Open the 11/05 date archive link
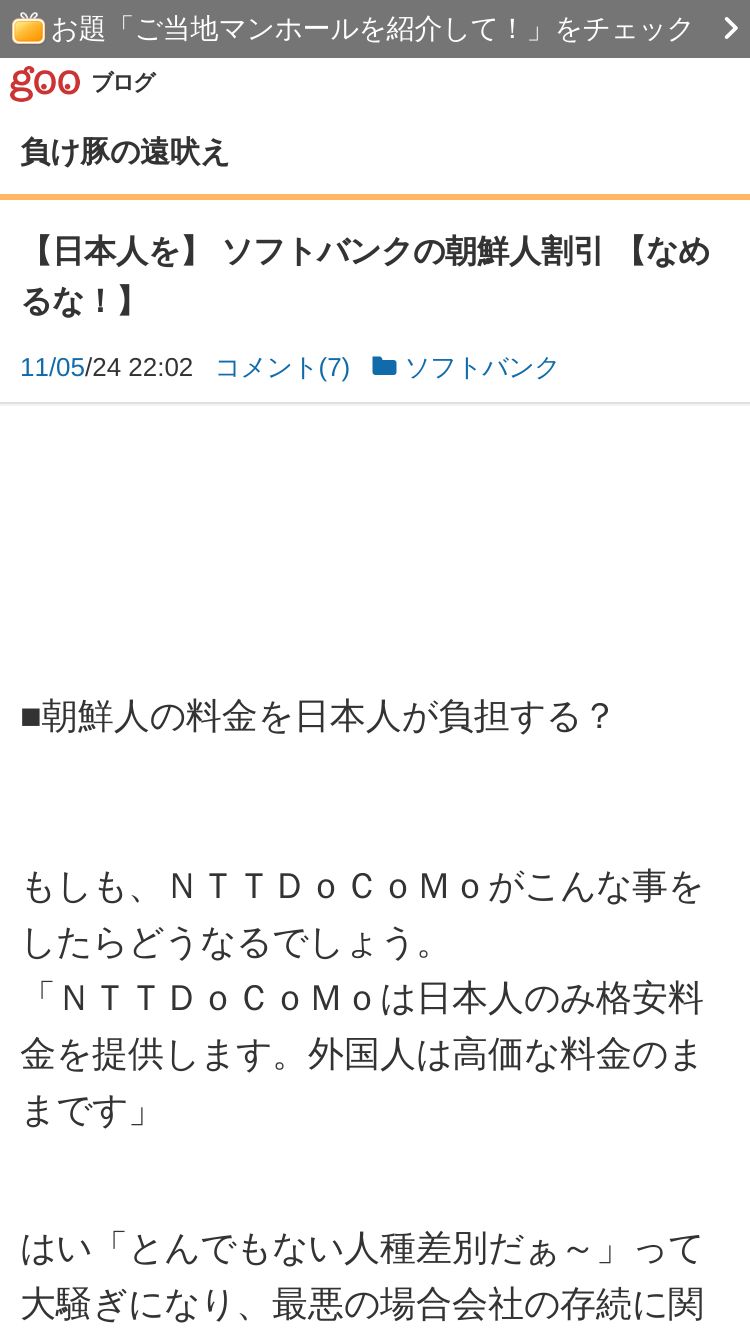The image size is (750, 1334). (52, 367)
